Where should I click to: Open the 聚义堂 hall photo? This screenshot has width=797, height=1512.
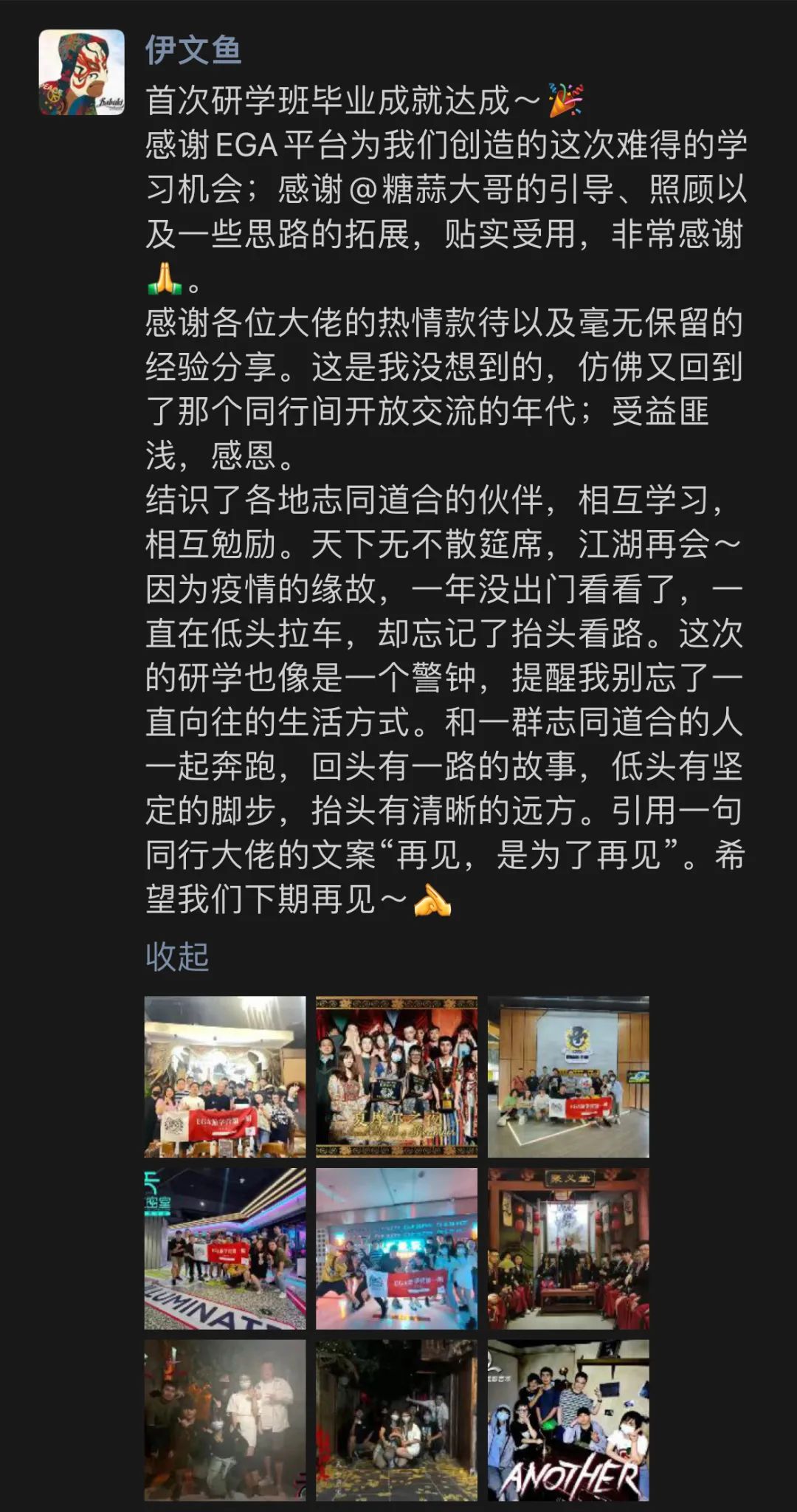pyautogui.click(x=568, y=1248)
